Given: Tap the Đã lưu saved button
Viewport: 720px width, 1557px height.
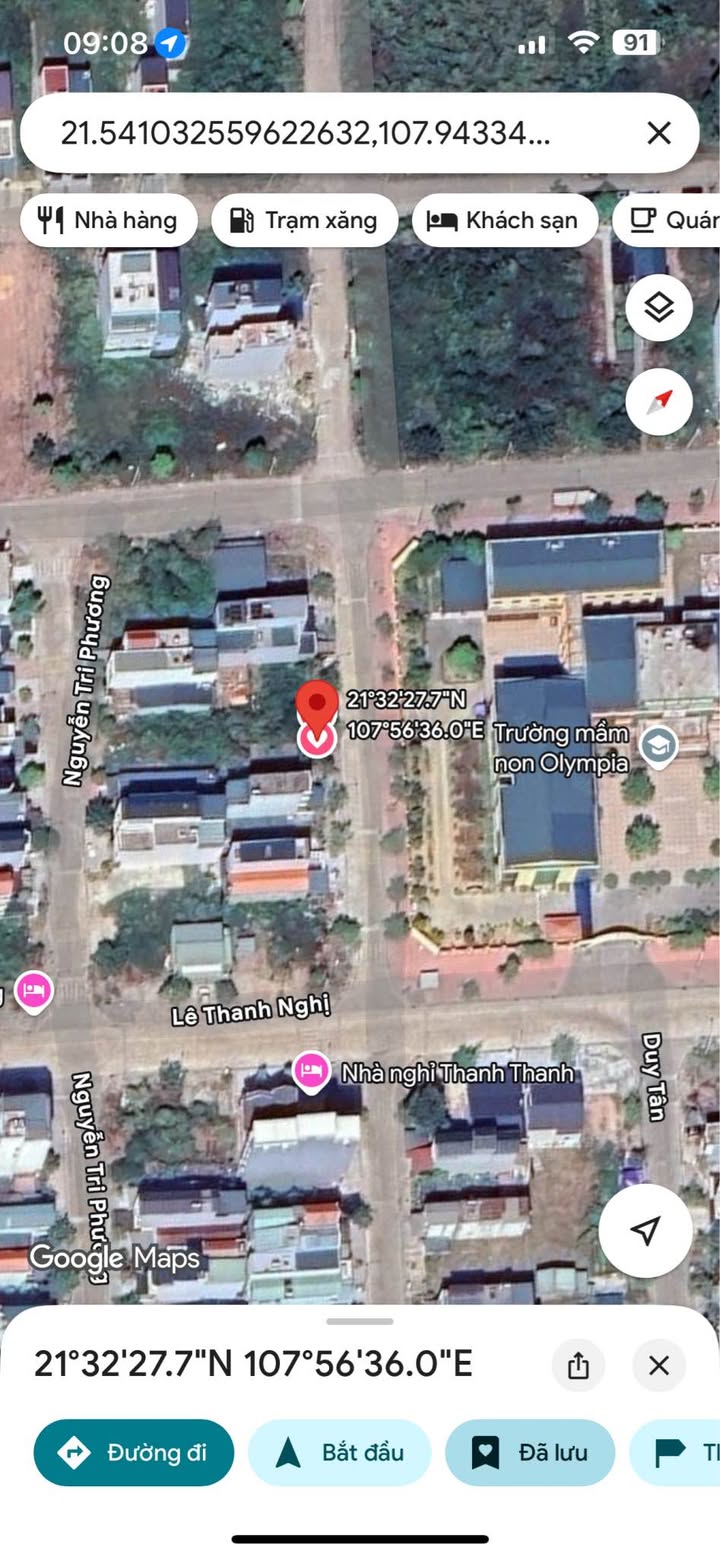Looking at the screenshot, I should point(529,1452).
